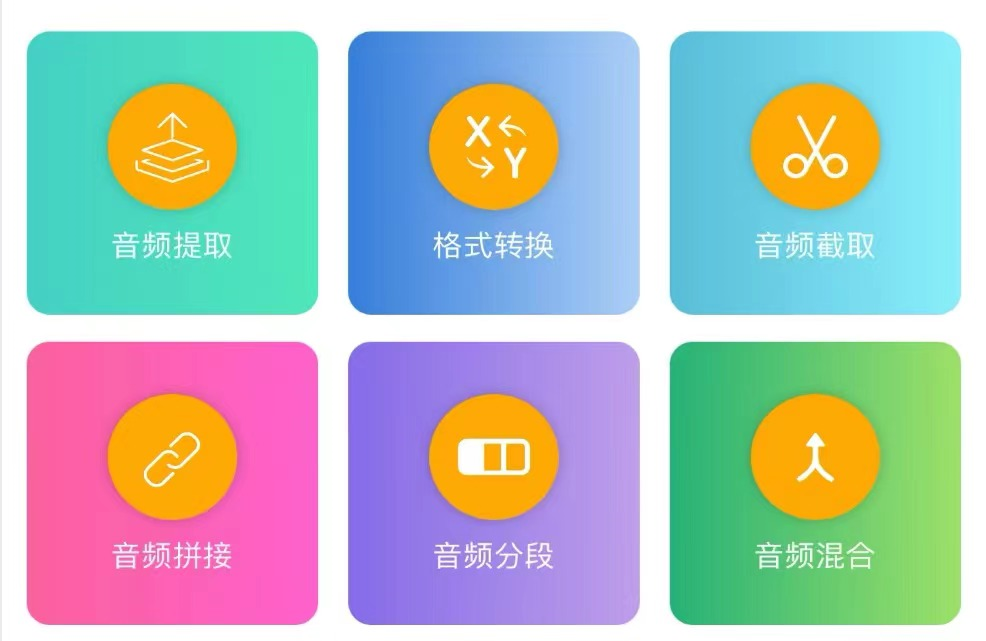Screen dimensions: 986x641
Task: Choose the 音频拼接 audio joining card
Action: click(172, 483)
